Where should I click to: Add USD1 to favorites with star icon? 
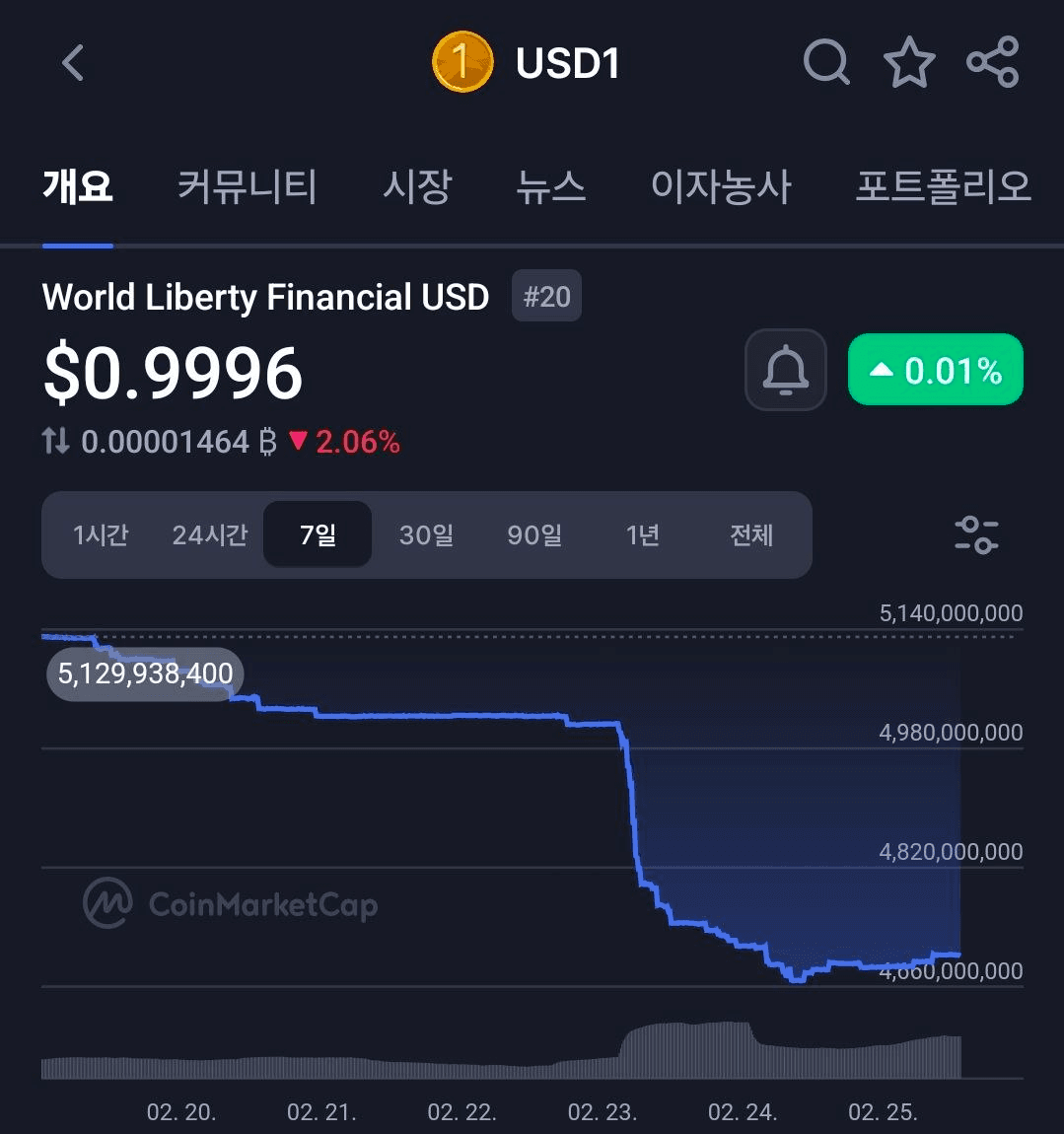(x=909, y=61)
